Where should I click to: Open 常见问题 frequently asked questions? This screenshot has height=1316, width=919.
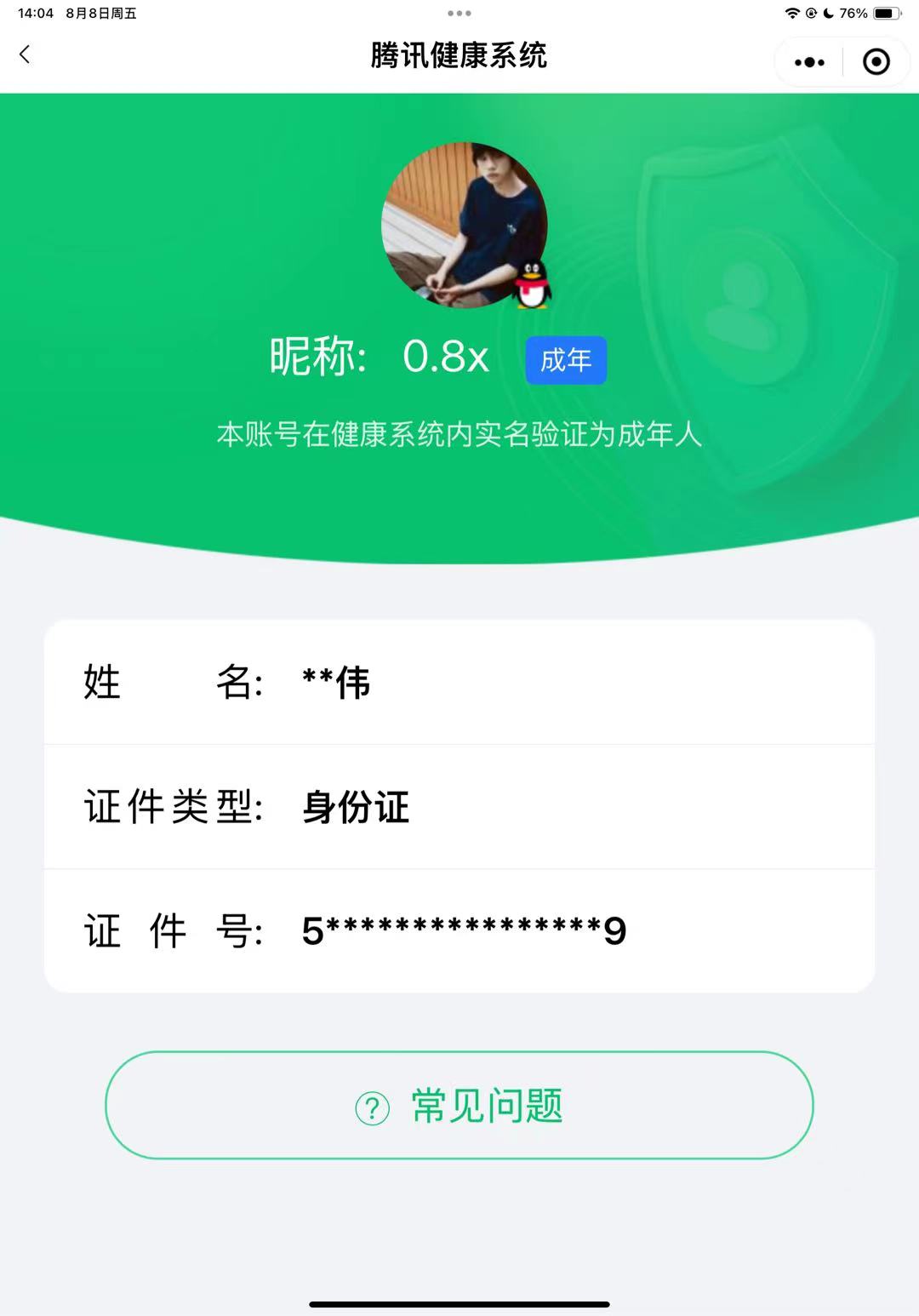tap(459, 1105)
